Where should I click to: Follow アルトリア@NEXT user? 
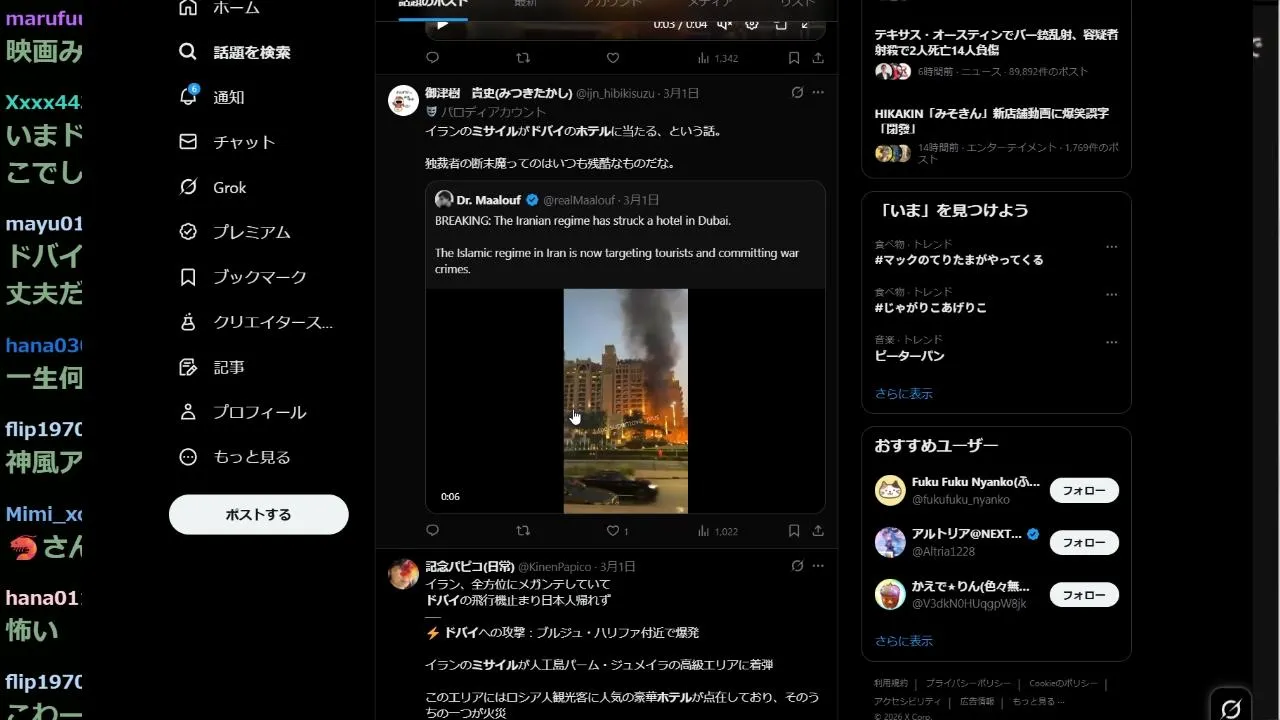(x=1083, y=543)
